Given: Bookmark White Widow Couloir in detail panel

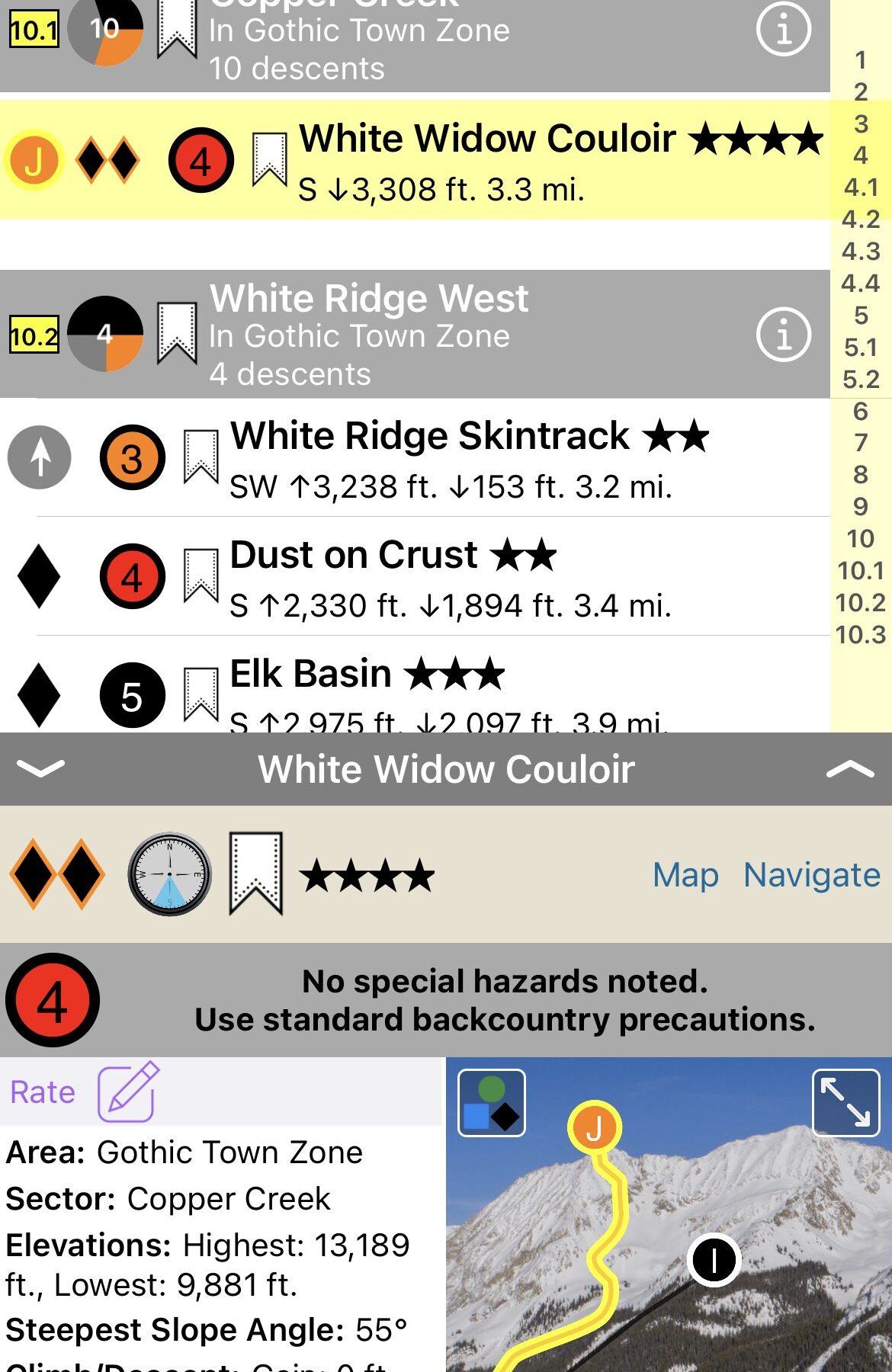Looking at the screenshot, I should coord(256,874).
